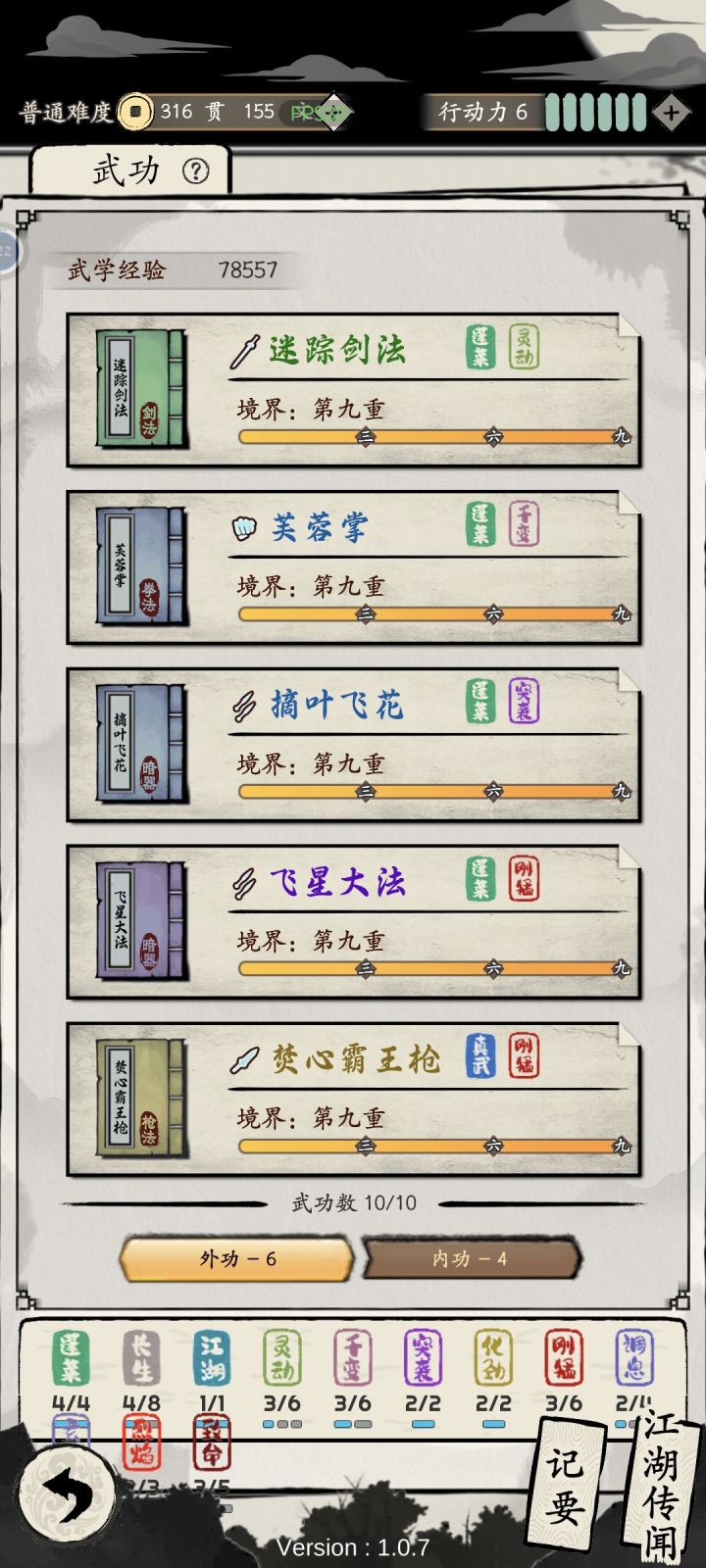
Task: Tap the 突袭 stamp on 摘叶飞花
Action: click(526, 700)
